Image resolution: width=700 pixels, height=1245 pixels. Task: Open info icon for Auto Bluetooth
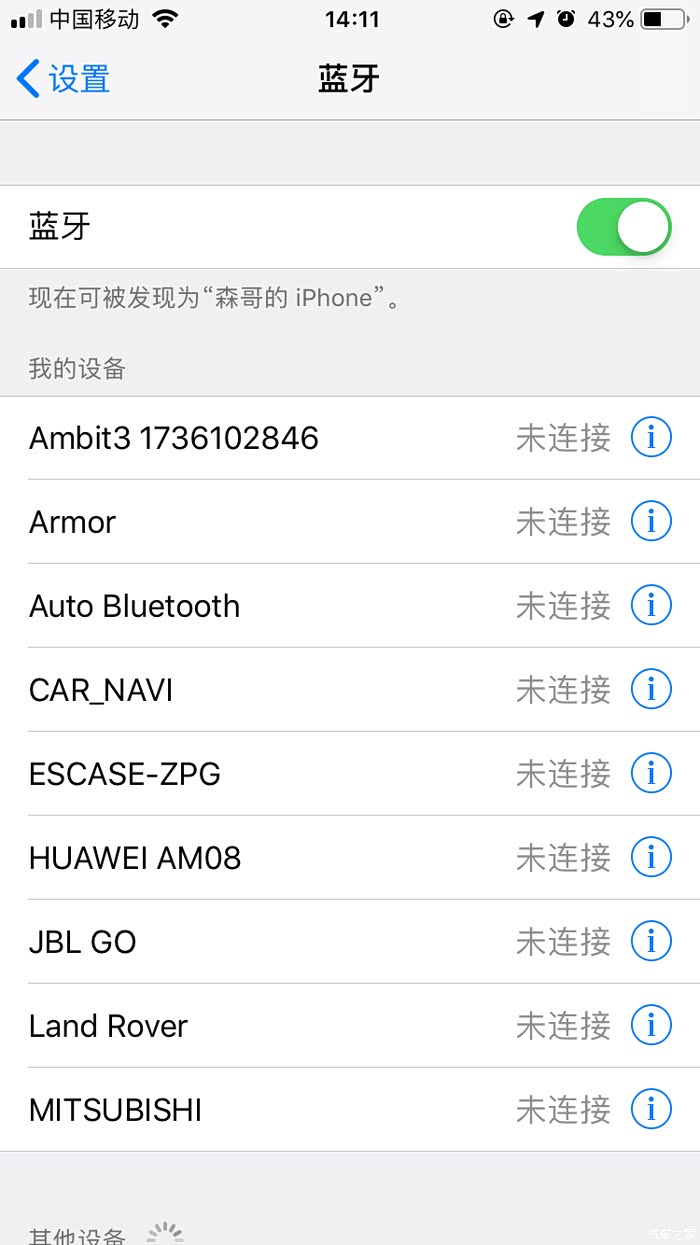(651, 605)
